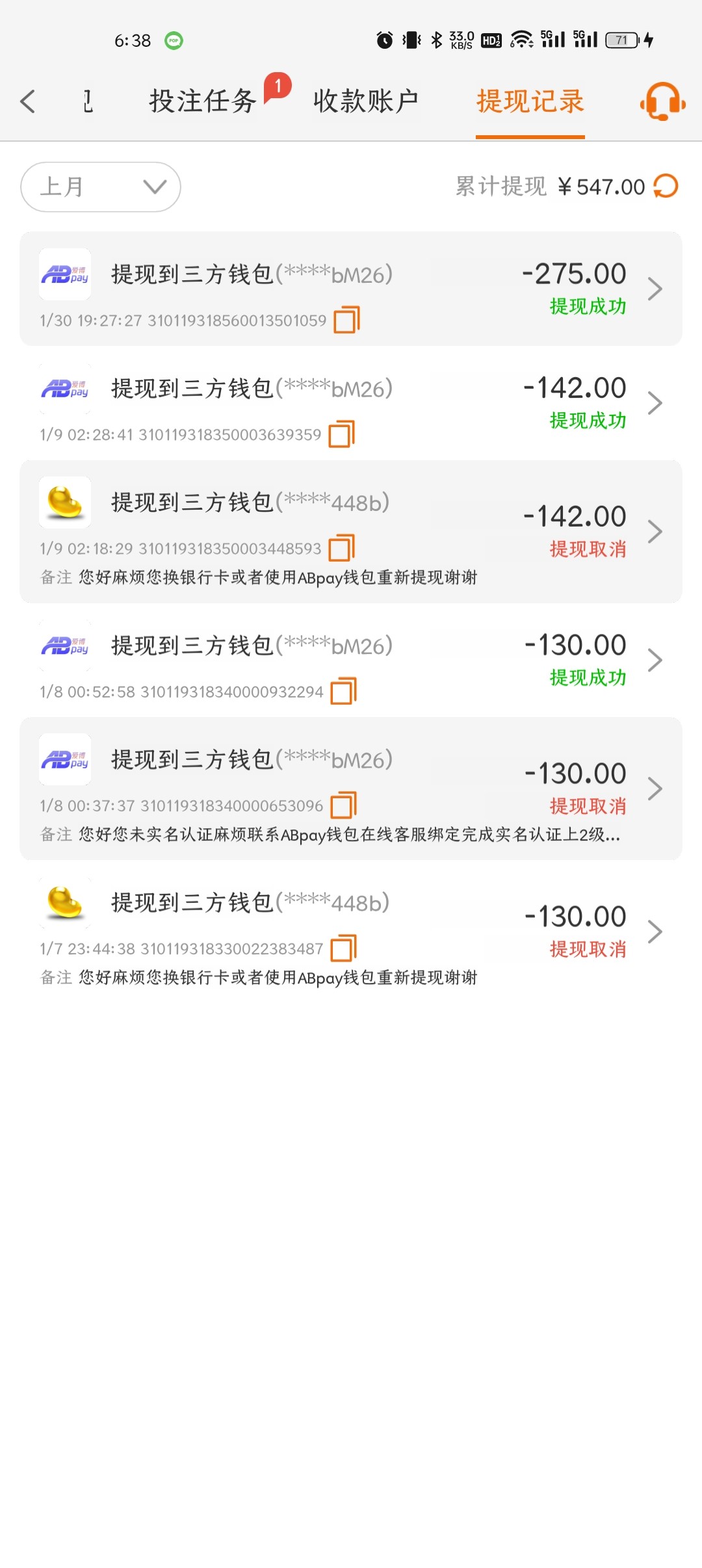702x1568 pixels.
Task: Switch to the 投注任务 tab
Action: point(203,101)
